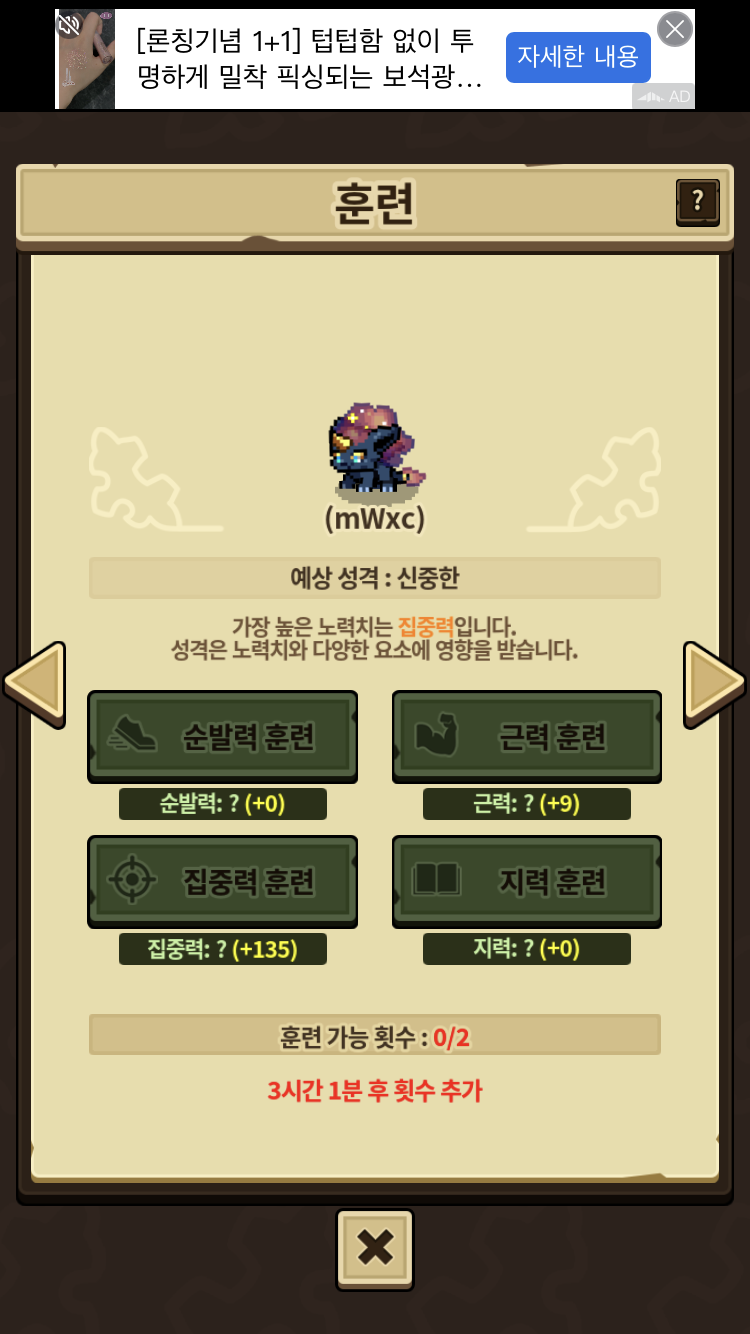Go to the next dragon with right arrow
This screenshot has height=1334, width=750.
[x=714, y=685]
